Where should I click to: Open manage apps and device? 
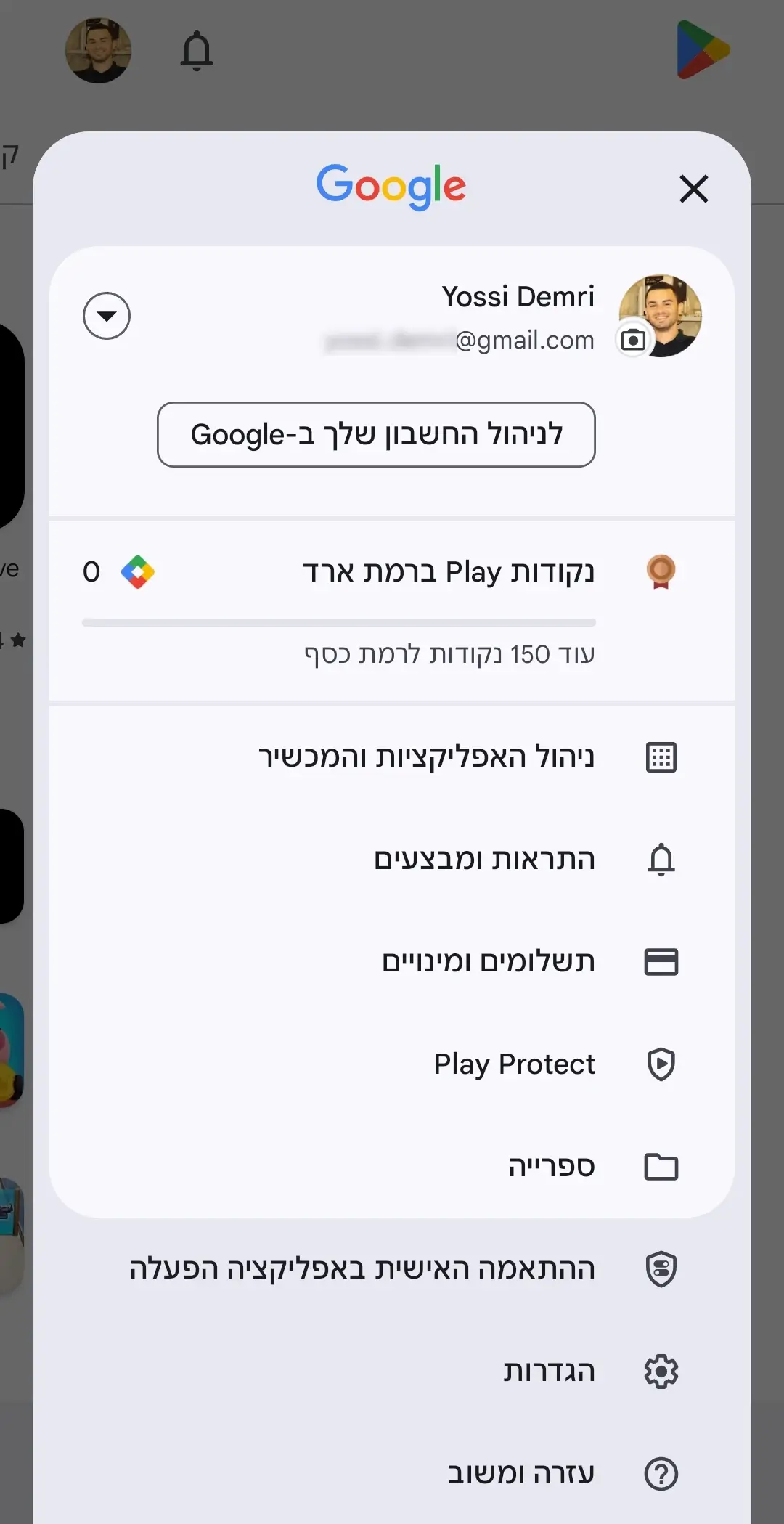392,757
